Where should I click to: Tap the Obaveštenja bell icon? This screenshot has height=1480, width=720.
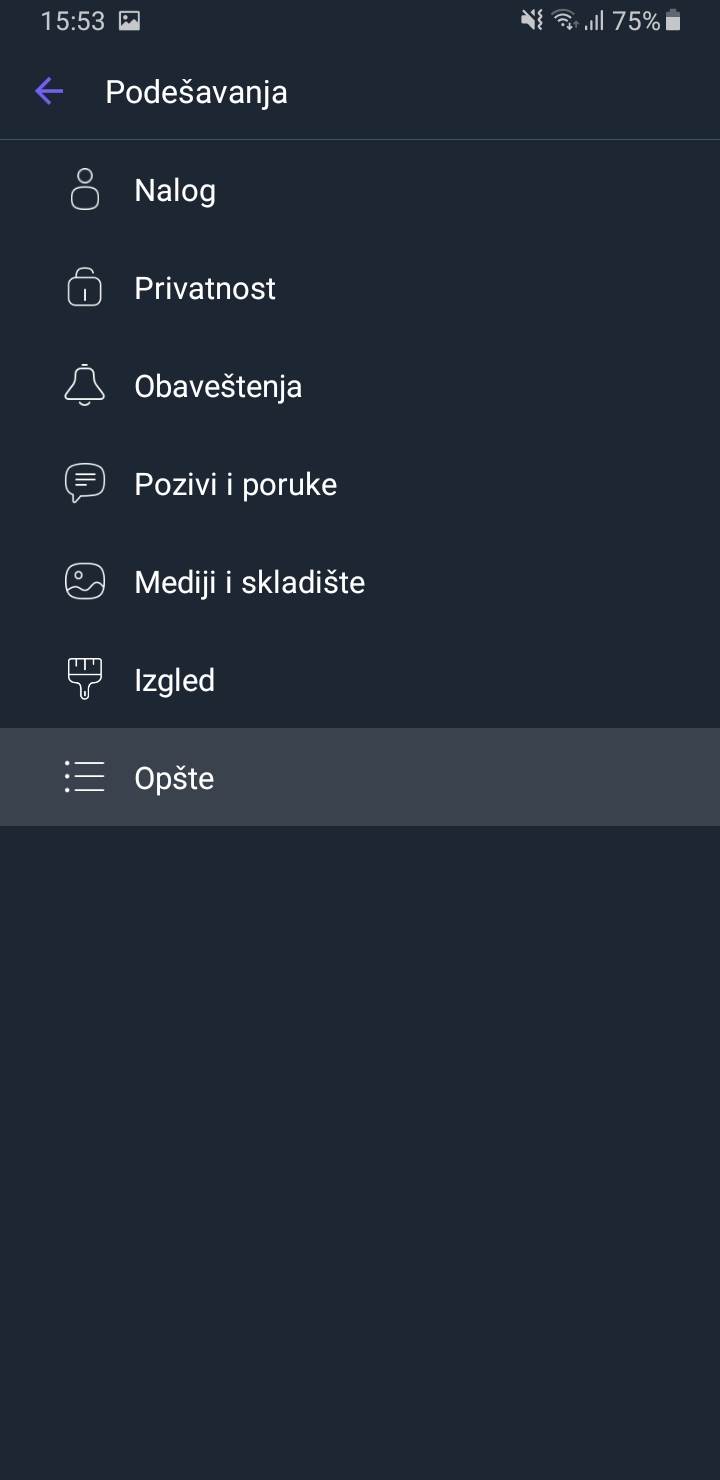coord(85,385)
